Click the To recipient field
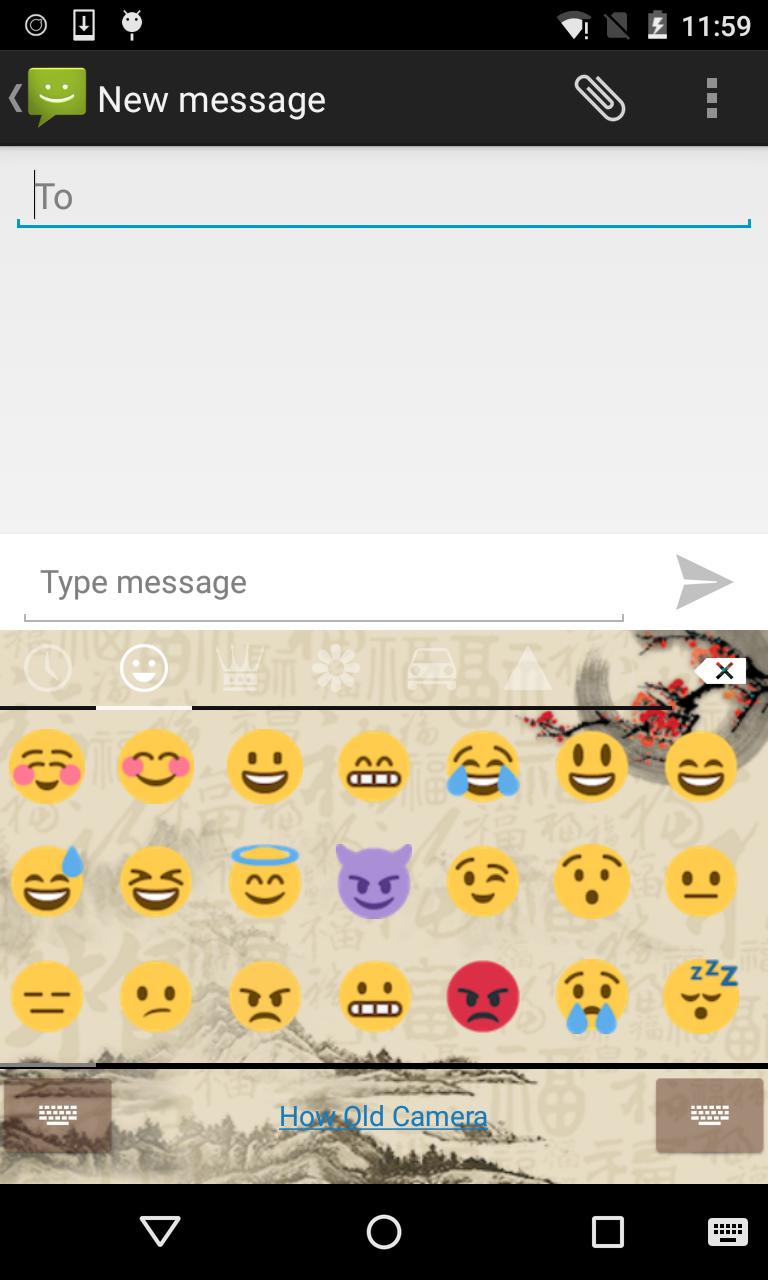 tap(383, 196)
